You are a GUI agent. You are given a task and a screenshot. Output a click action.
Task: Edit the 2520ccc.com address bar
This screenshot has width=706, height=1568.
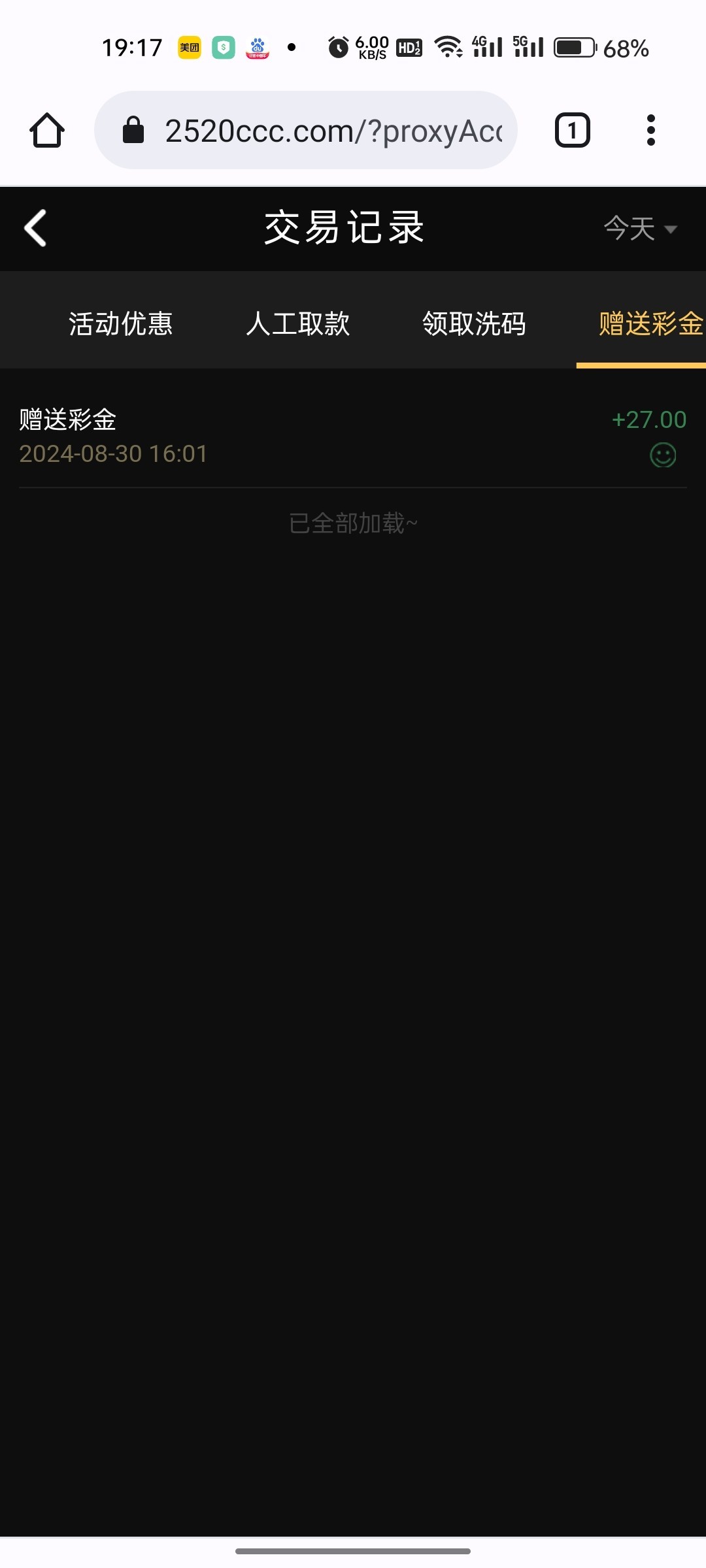pyautogui.click(x=332, y=131)
